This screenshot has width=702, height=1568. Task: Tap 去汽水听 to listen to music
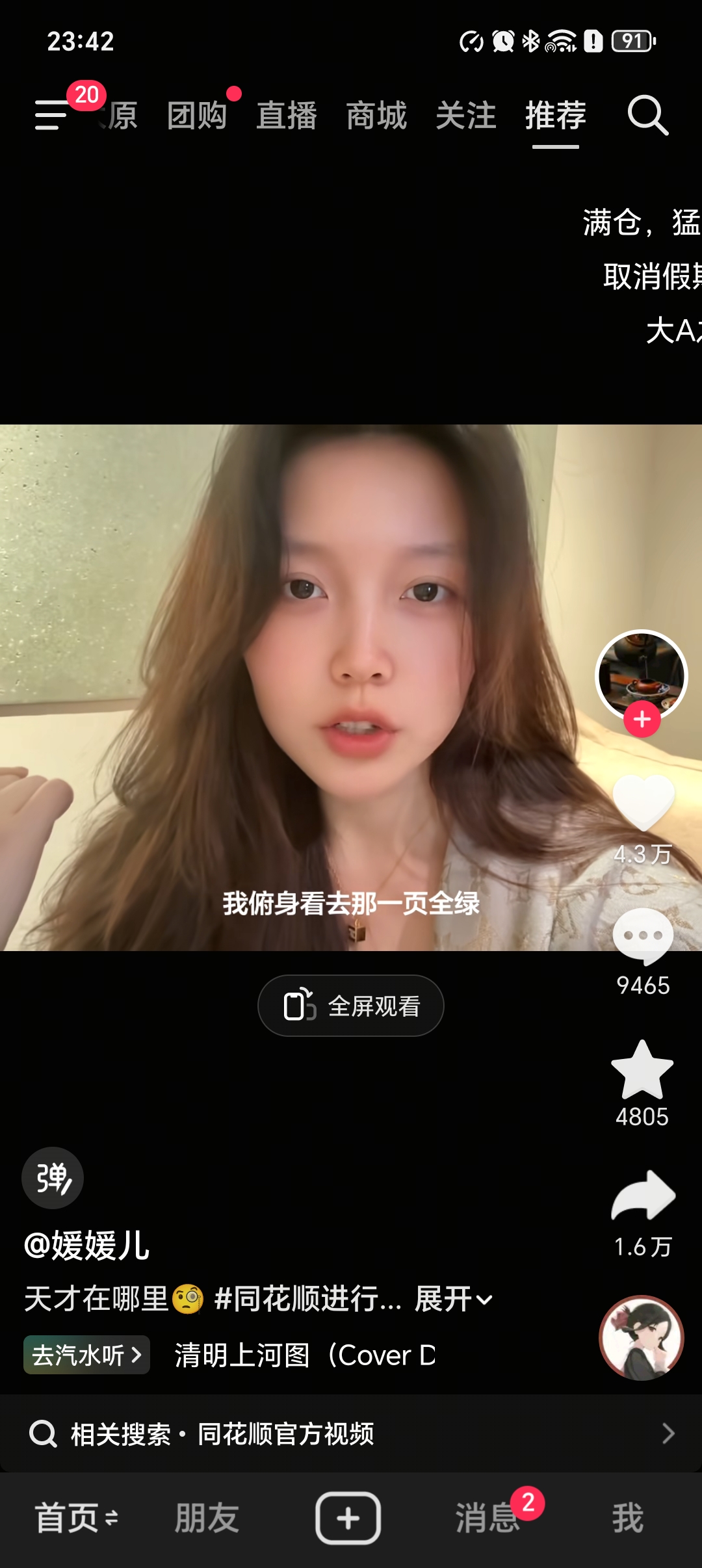(86, 1355)
